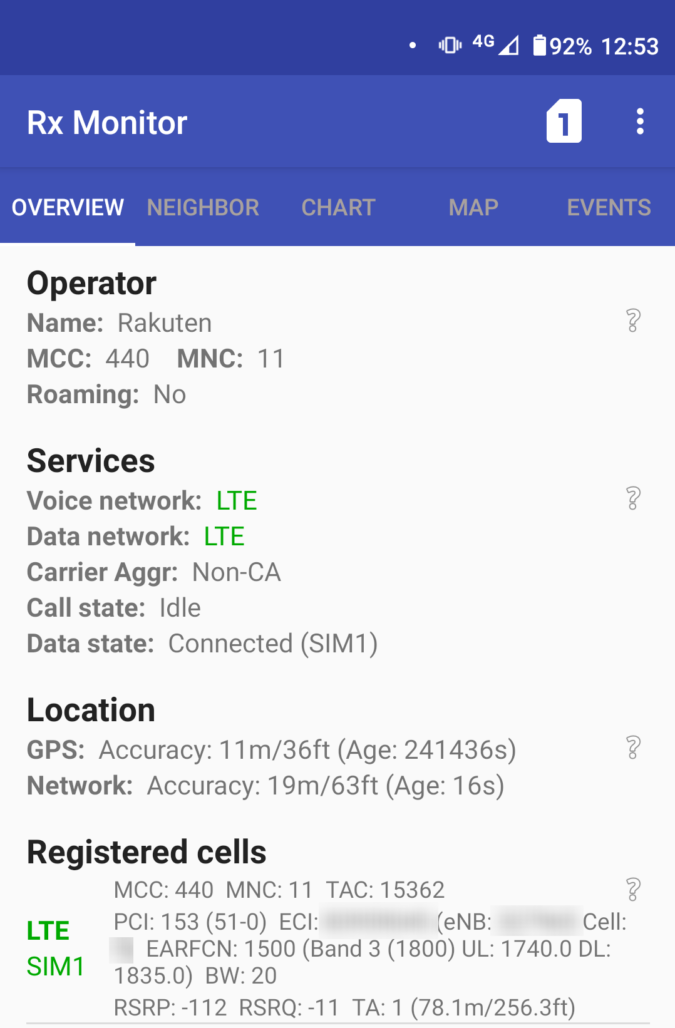Switch to the Chart tab
Screen dimensions: 675x1028
click(338, 208)
